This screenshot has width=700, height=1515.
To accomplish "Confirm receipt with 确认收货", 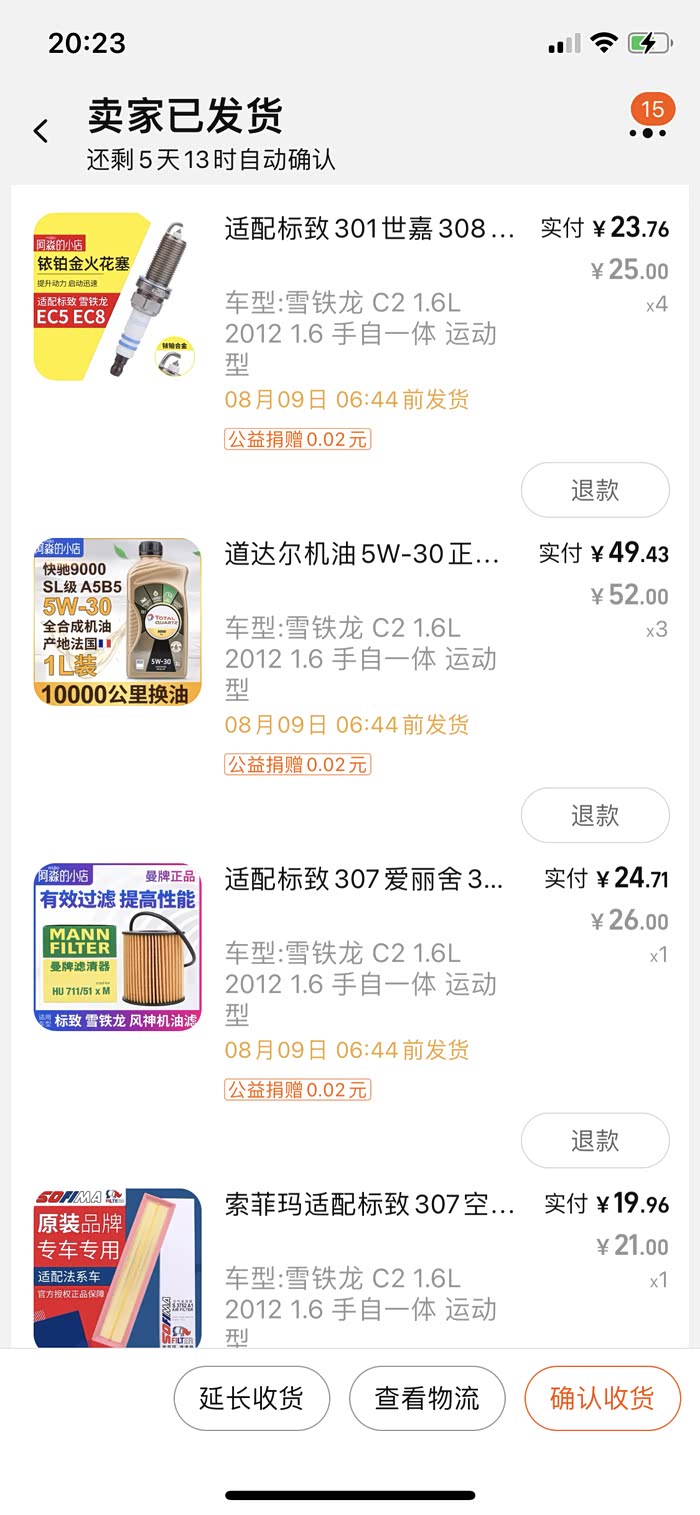I will (x=602, y=1398).
